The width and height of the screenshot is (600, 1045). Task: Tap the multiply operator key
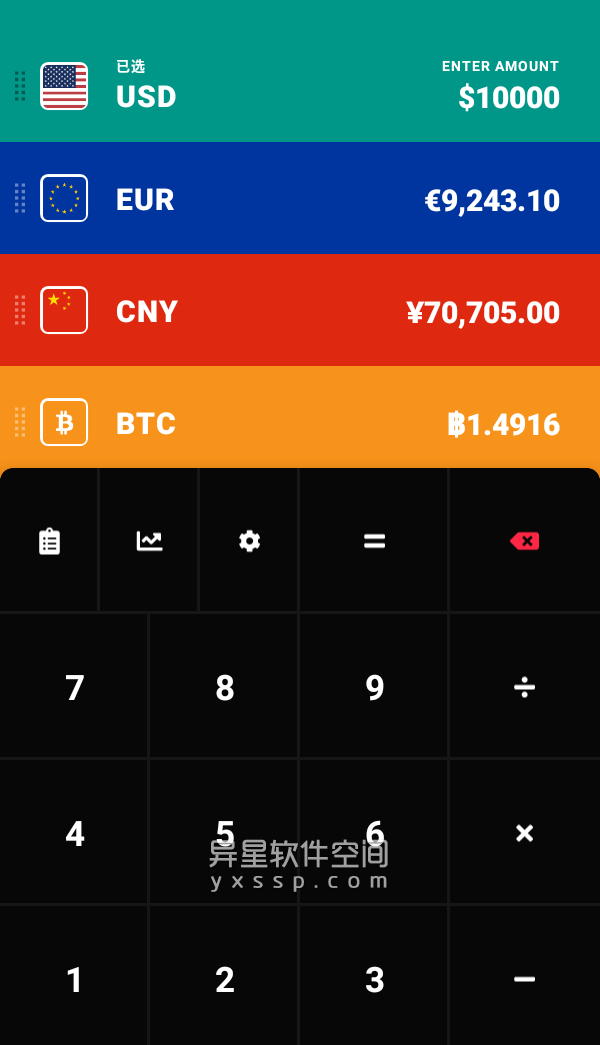[524, 833]
